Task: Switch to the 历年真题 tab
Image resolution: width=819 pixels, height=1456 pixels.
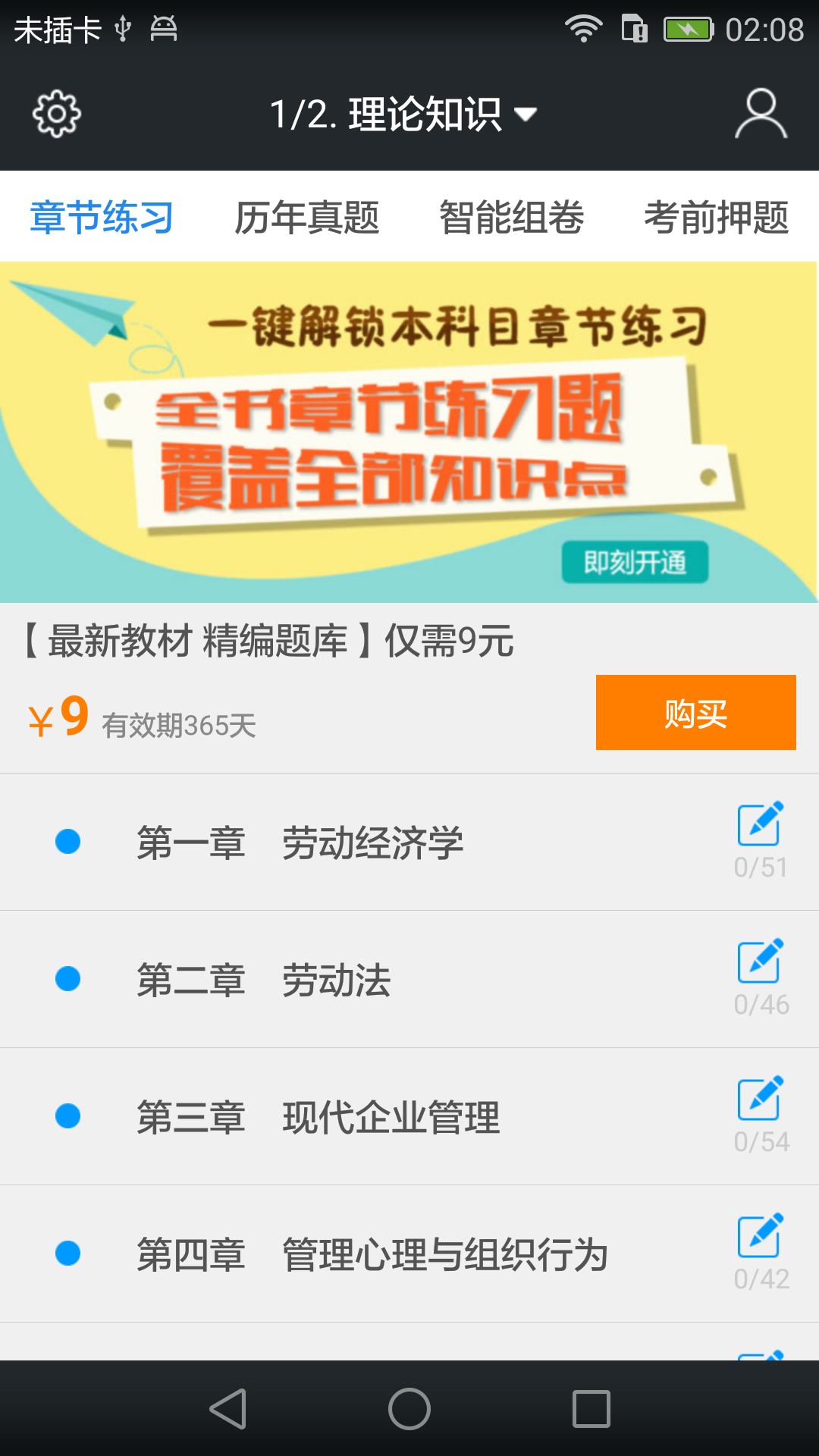Action: pos(306,218)
